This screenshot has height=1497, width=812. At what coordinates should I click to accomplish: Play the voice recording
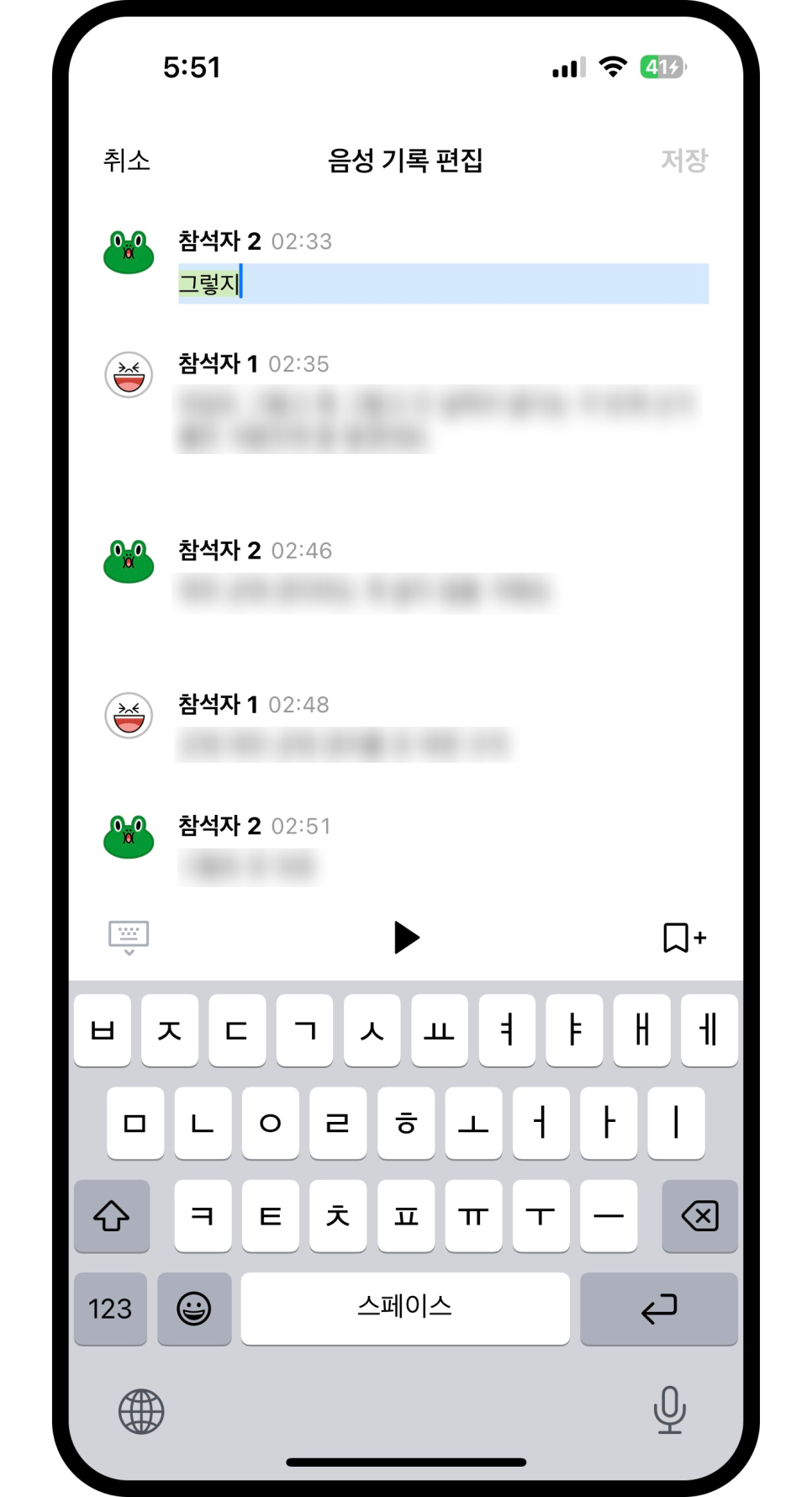pos(406,937)
